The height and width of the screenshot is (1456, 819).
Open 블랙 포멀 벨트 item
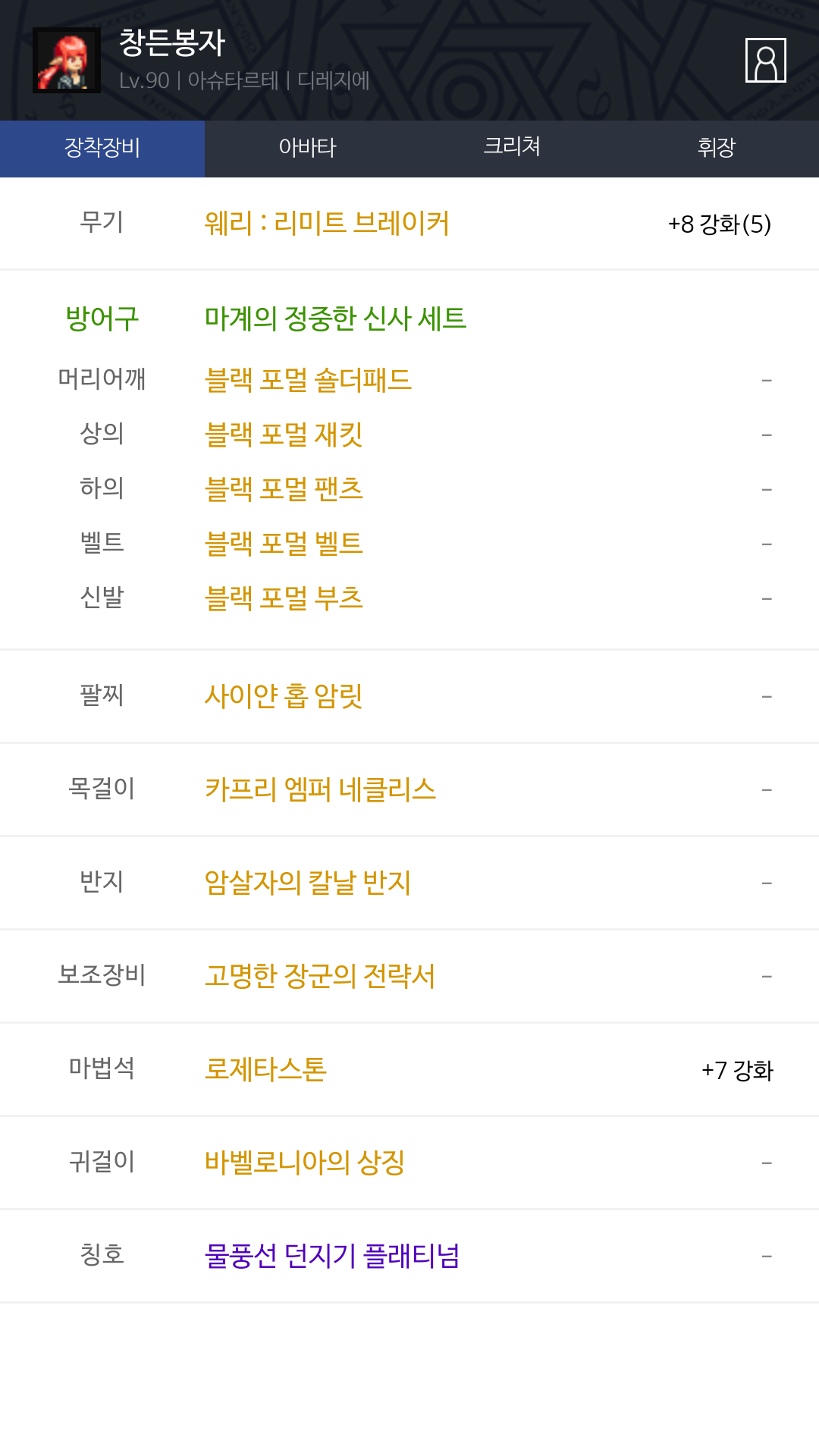(284, 544)
